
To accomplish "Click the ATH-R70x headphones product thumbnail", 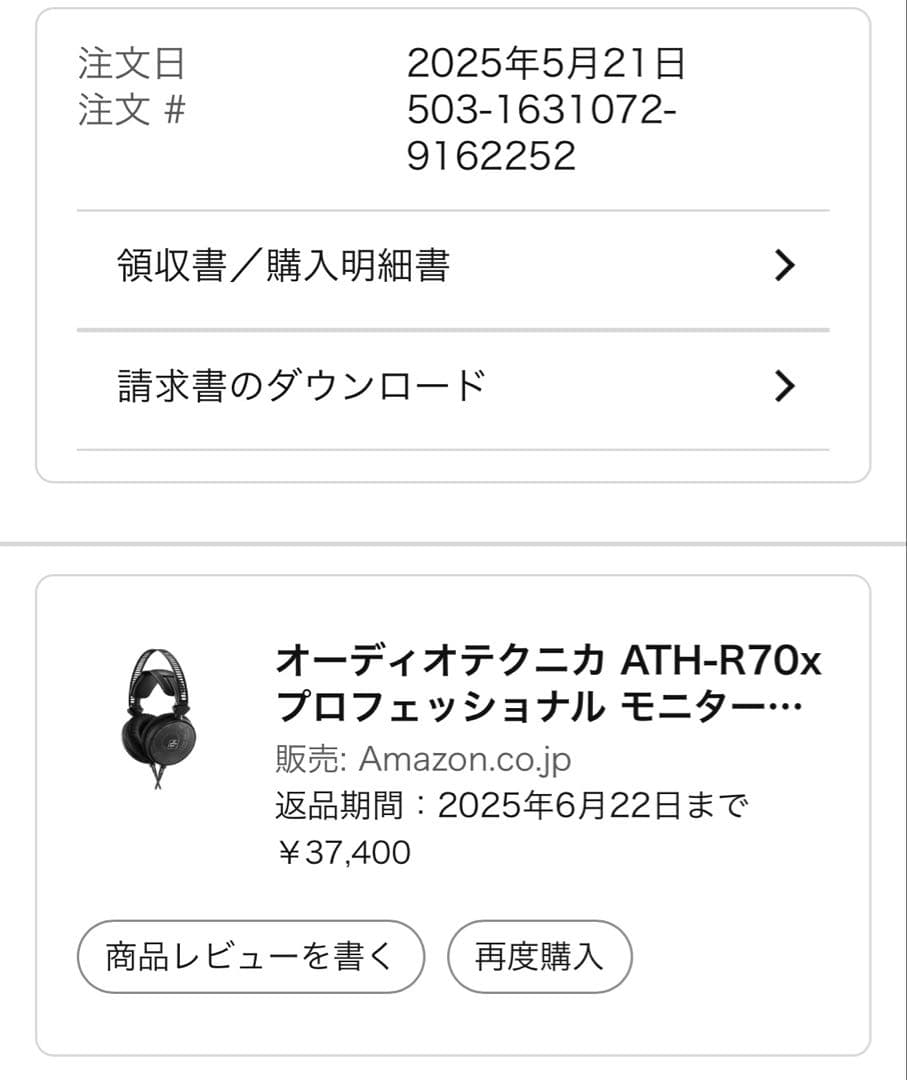I will pos(160,720).
